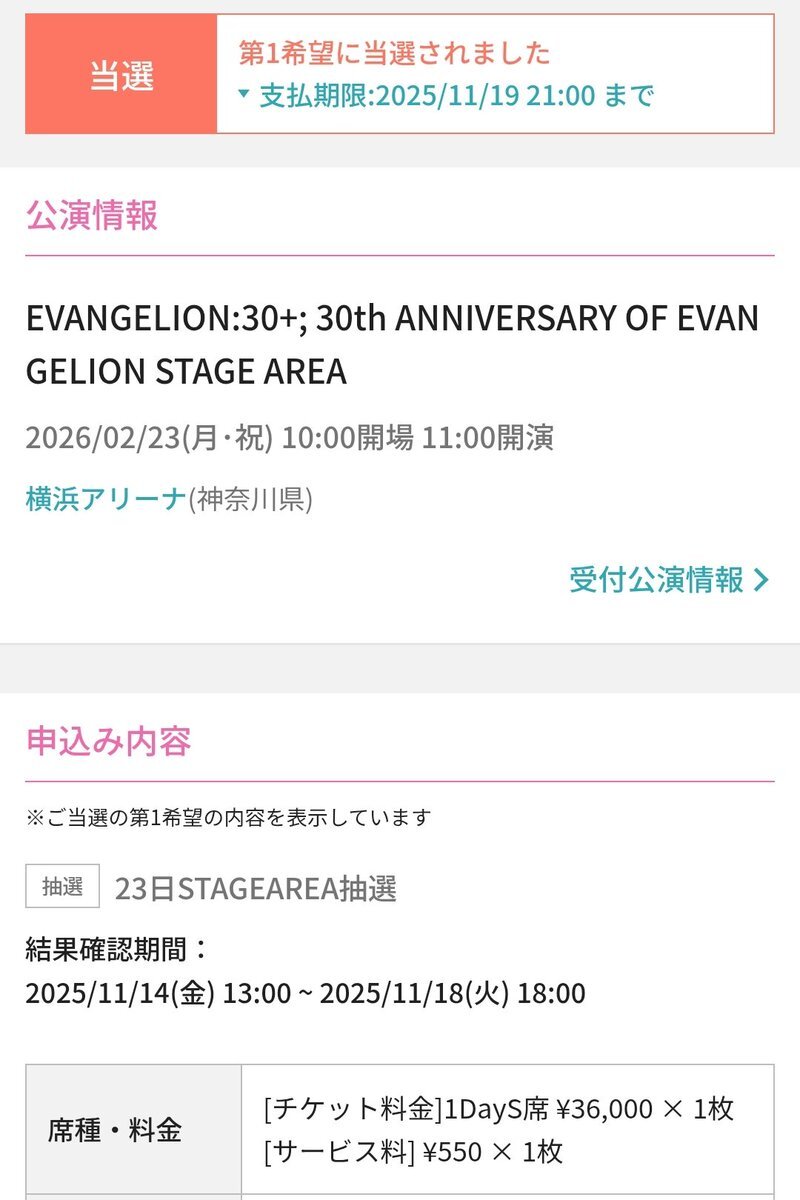Open 受付公演情報 performance details
Image resolution: width=800 pixels, height=1200 pixels.
[668, 579]
